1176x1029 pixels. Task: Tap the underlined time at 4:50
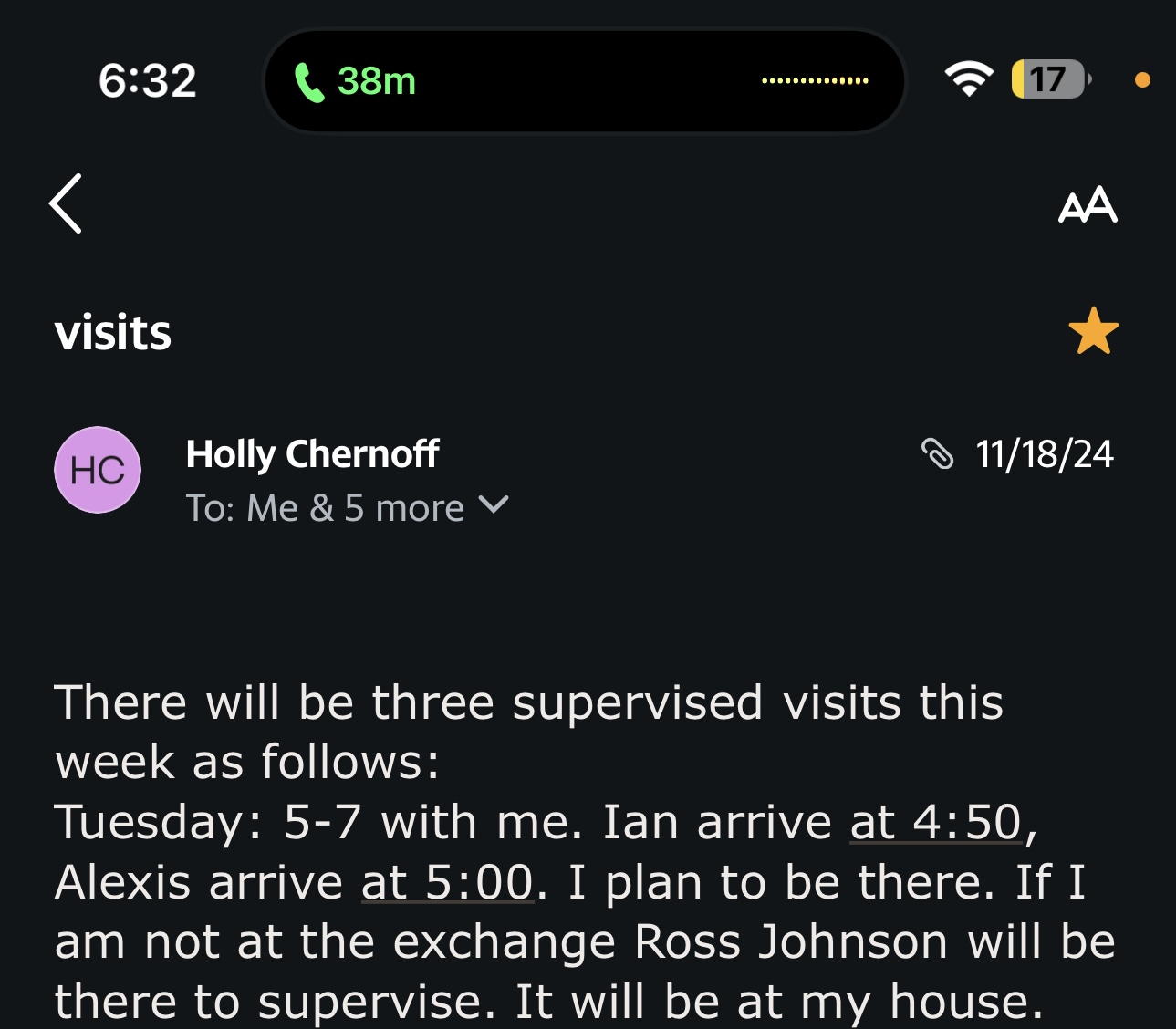[935, 822]
